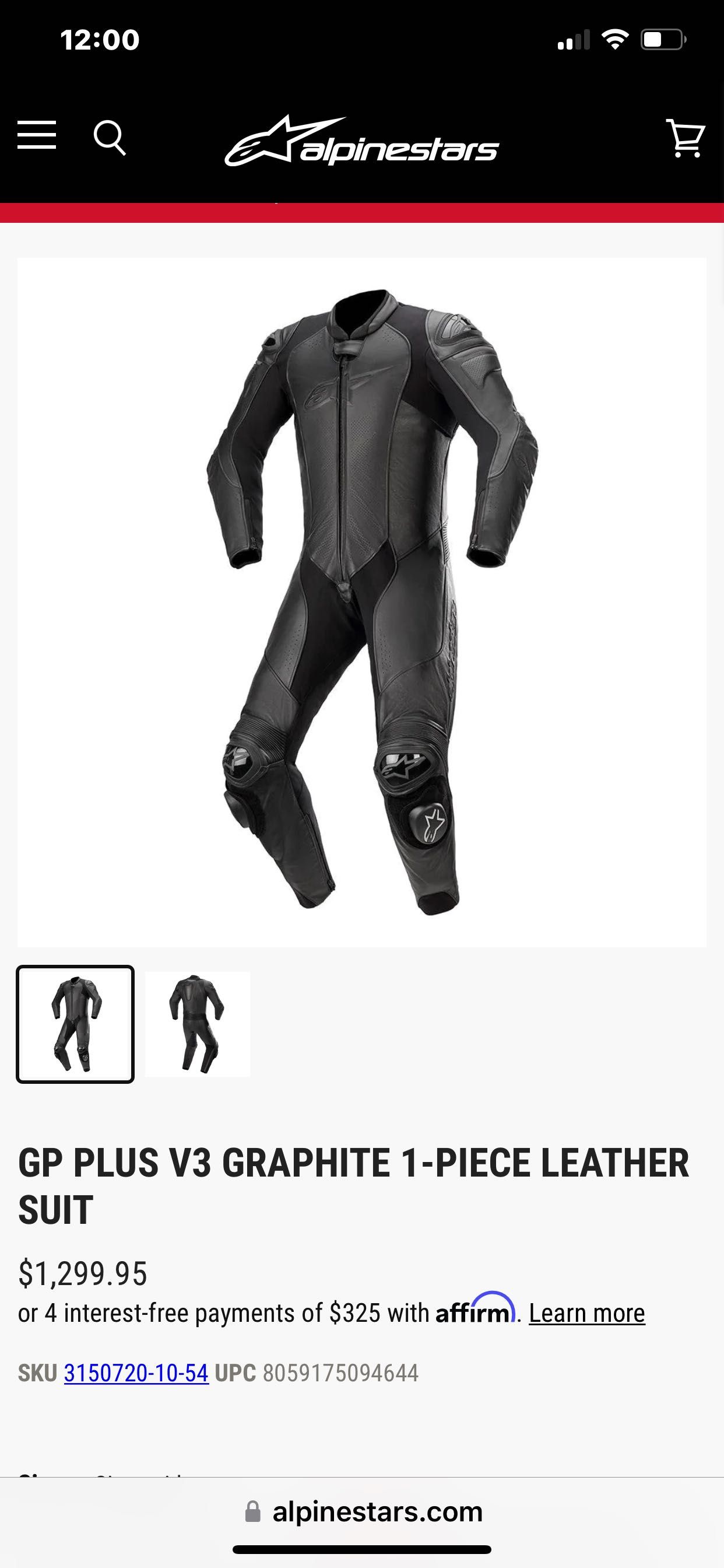This screenshot has width=724, height=1568.
Task: Go to Alpinestars home via logo
Action: pyautogui.click(x=361, y=141)
